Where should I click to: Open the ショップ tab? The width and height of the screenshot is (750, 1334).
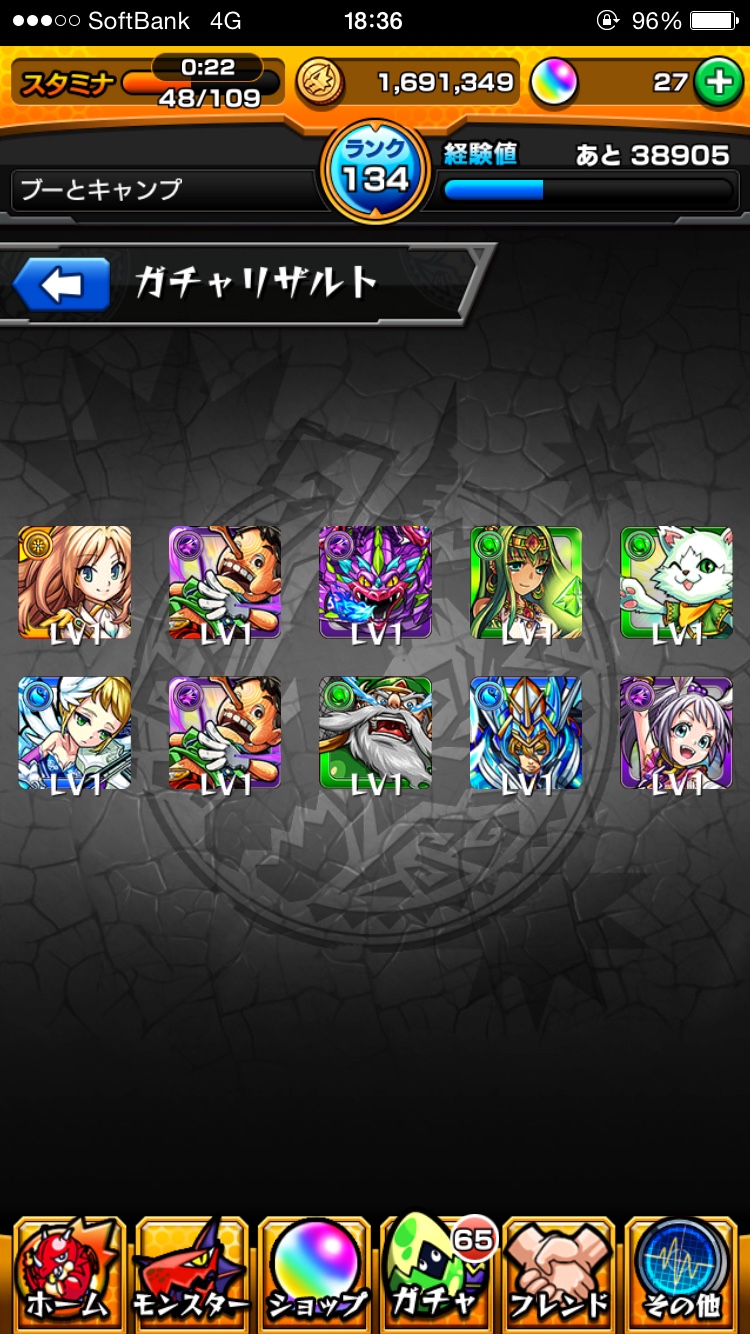tap(313, 1272)
